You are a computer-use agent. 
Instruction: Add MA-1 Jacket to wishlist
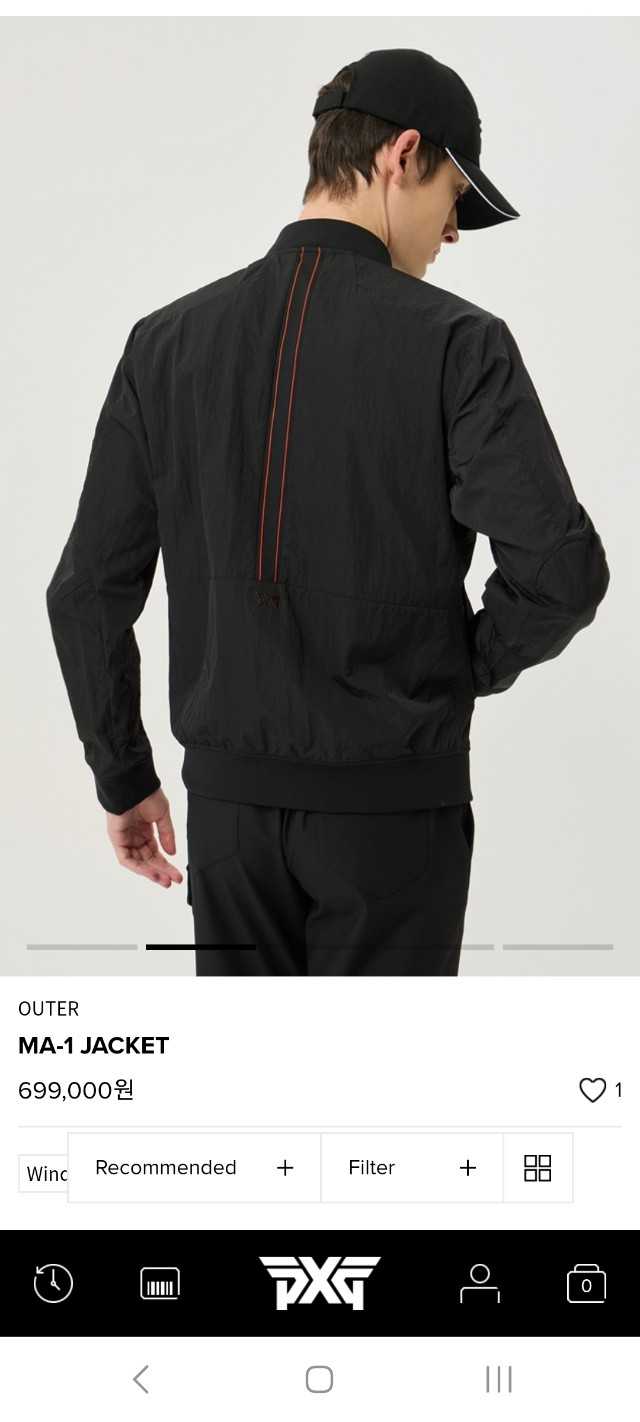coord(593,1090)
